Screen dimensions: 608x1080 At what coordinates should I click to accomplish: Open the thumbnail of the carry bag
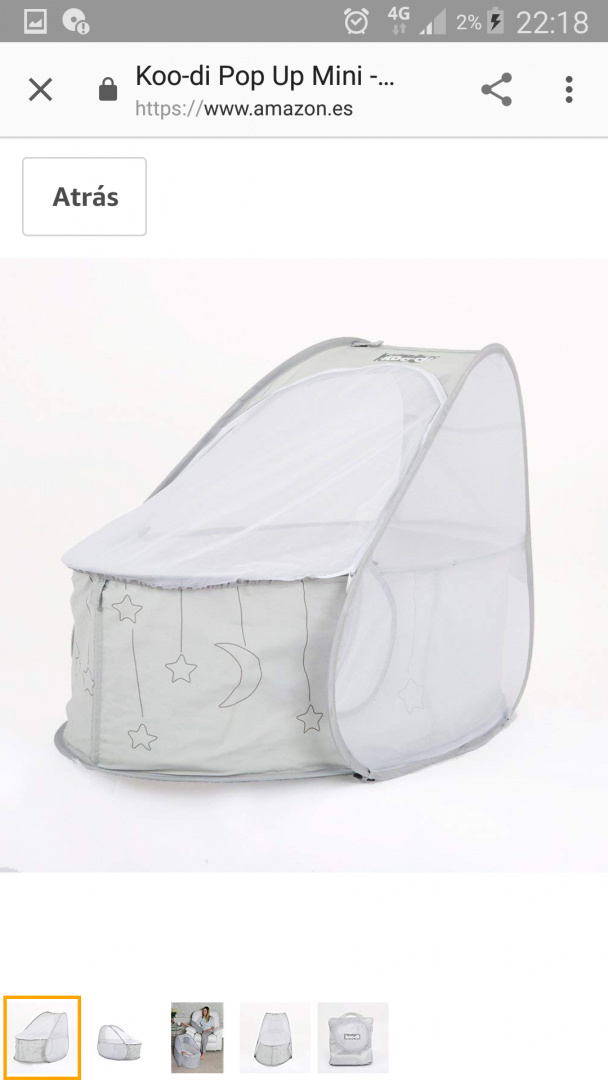coord(353,1037)
